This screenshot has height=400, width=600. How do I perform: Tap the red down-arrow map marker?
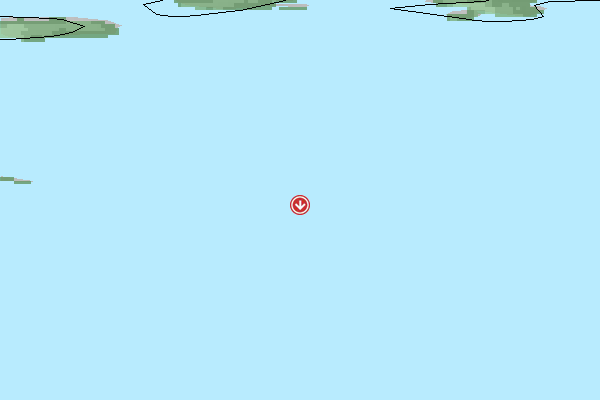point(300,205)
